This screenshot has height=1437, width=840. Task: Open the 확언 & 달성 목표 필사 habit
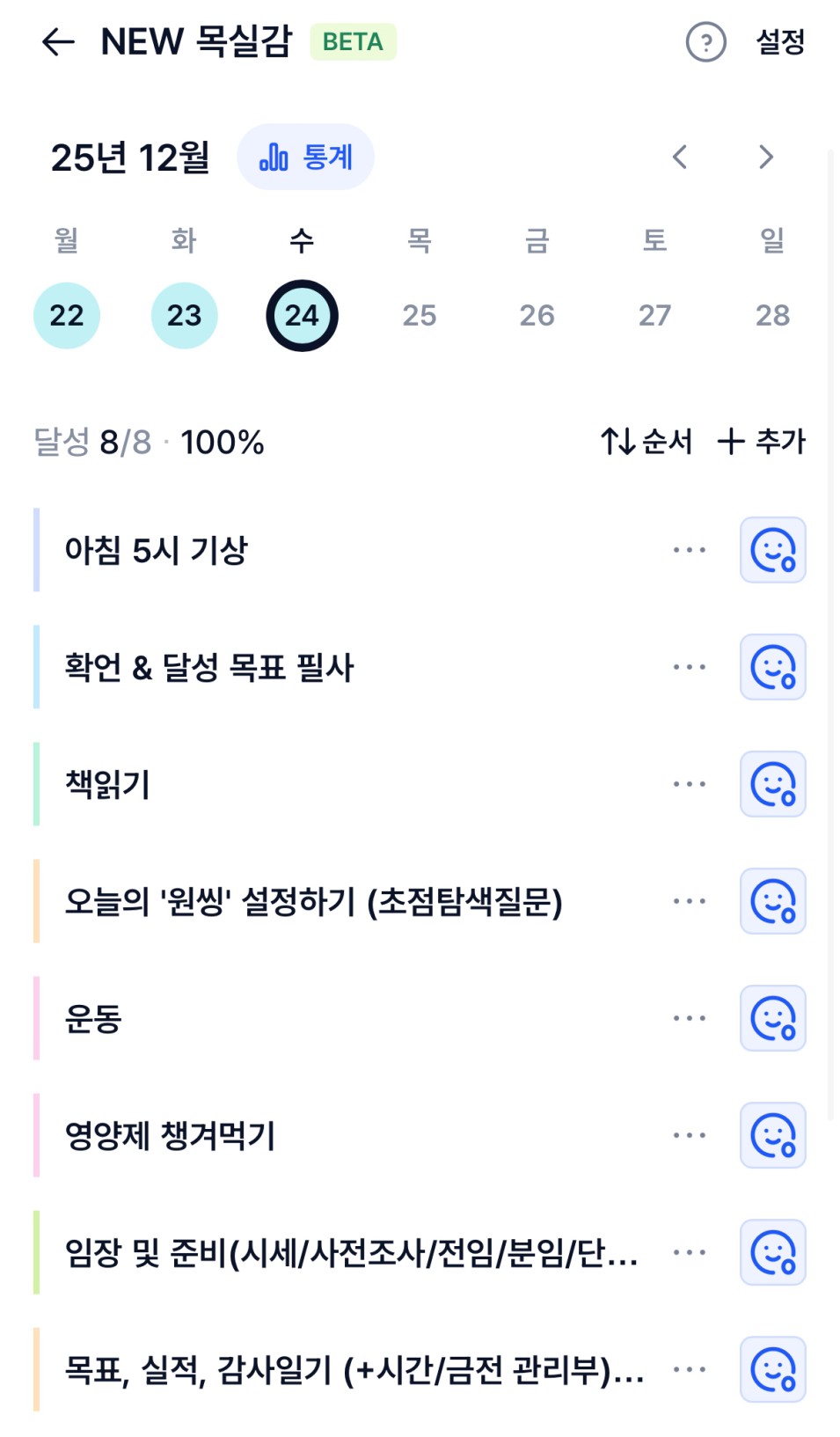click(x=209, y=667)
